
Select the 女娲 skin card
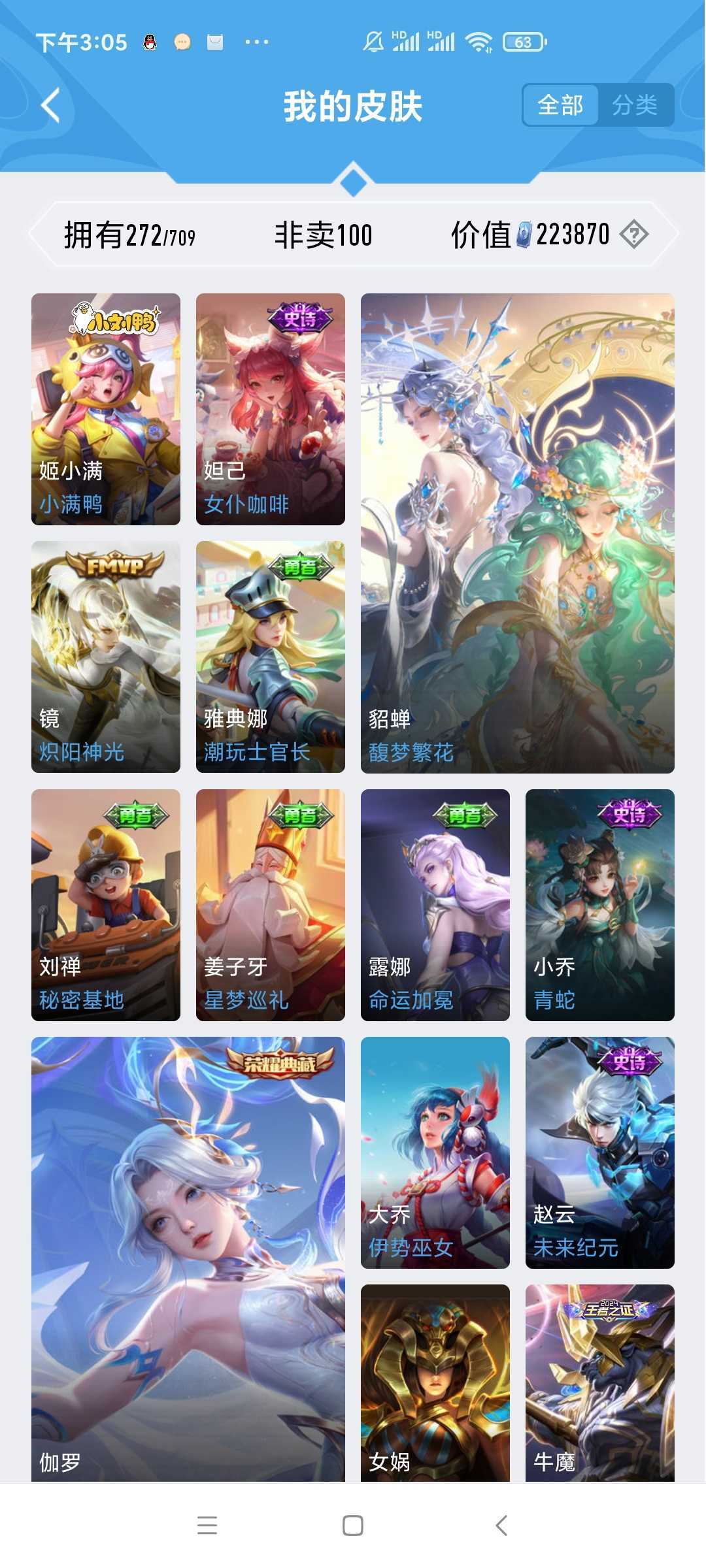coord(435,1383)
